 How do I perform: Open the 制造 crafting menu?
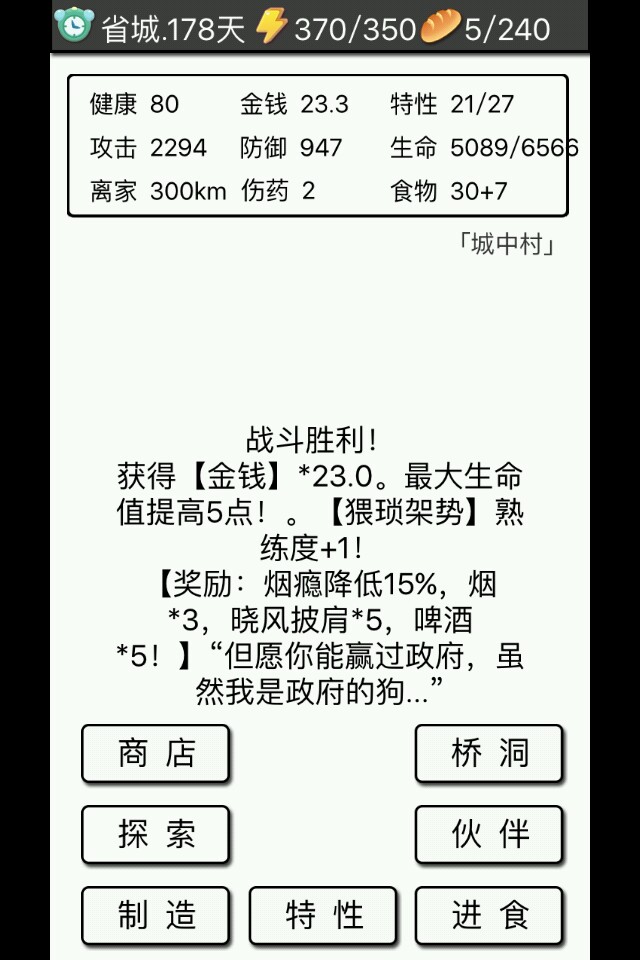pos(156,915)
